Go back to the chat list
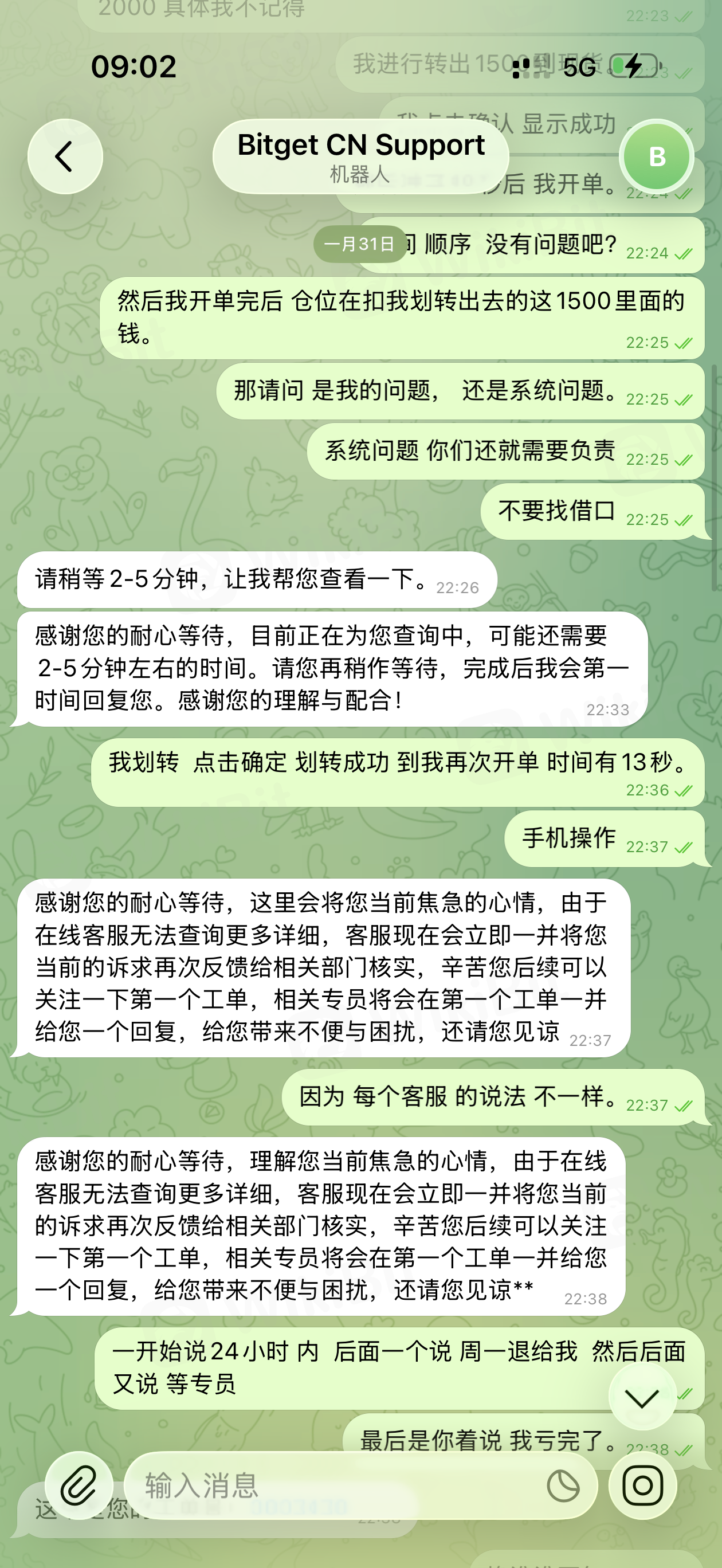The image size is (722, 1568). pyautogui.click(x=65, y=156)
